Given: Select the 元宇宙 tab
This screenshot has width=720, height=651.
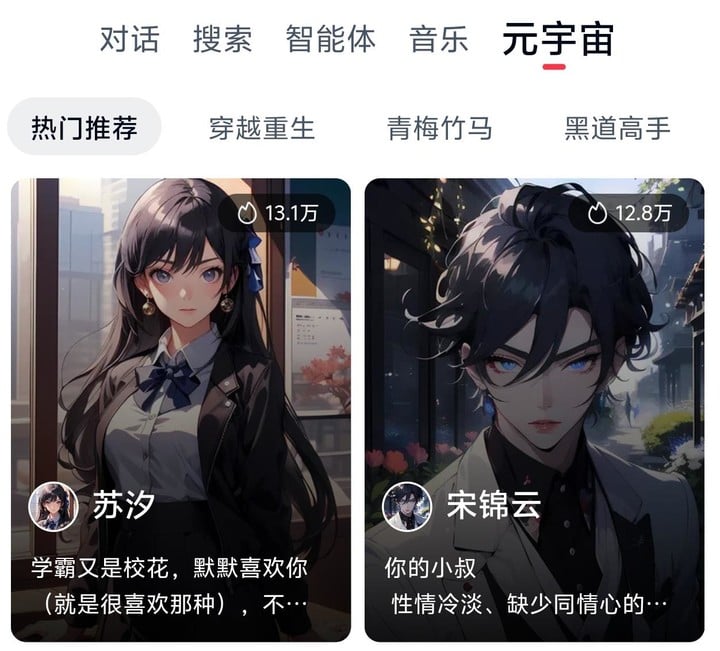Looking at the screenshot, I should (557, 39).
